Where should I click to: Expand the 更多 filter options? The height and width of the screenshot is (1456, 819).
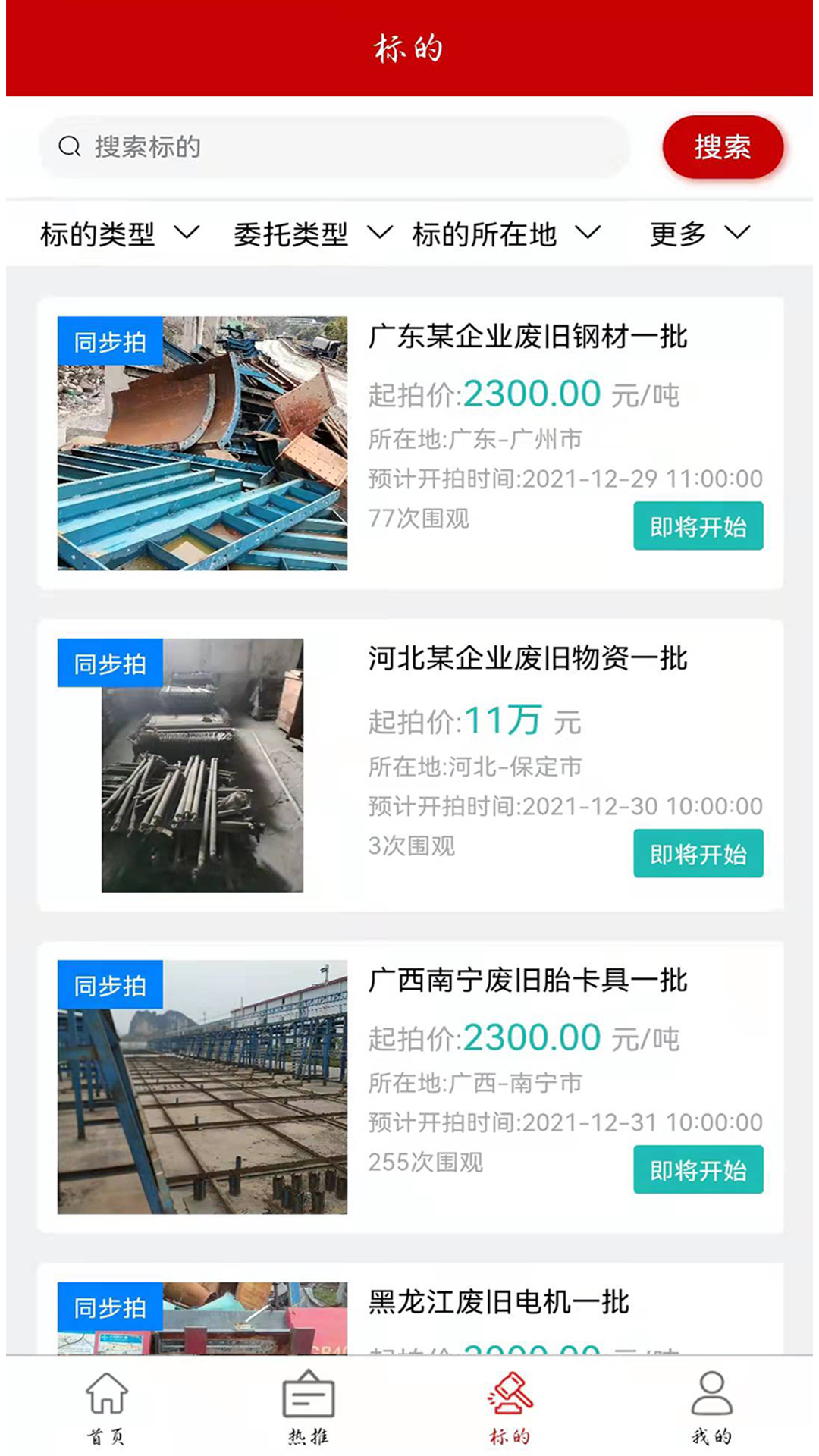click(x=698, y=234)
